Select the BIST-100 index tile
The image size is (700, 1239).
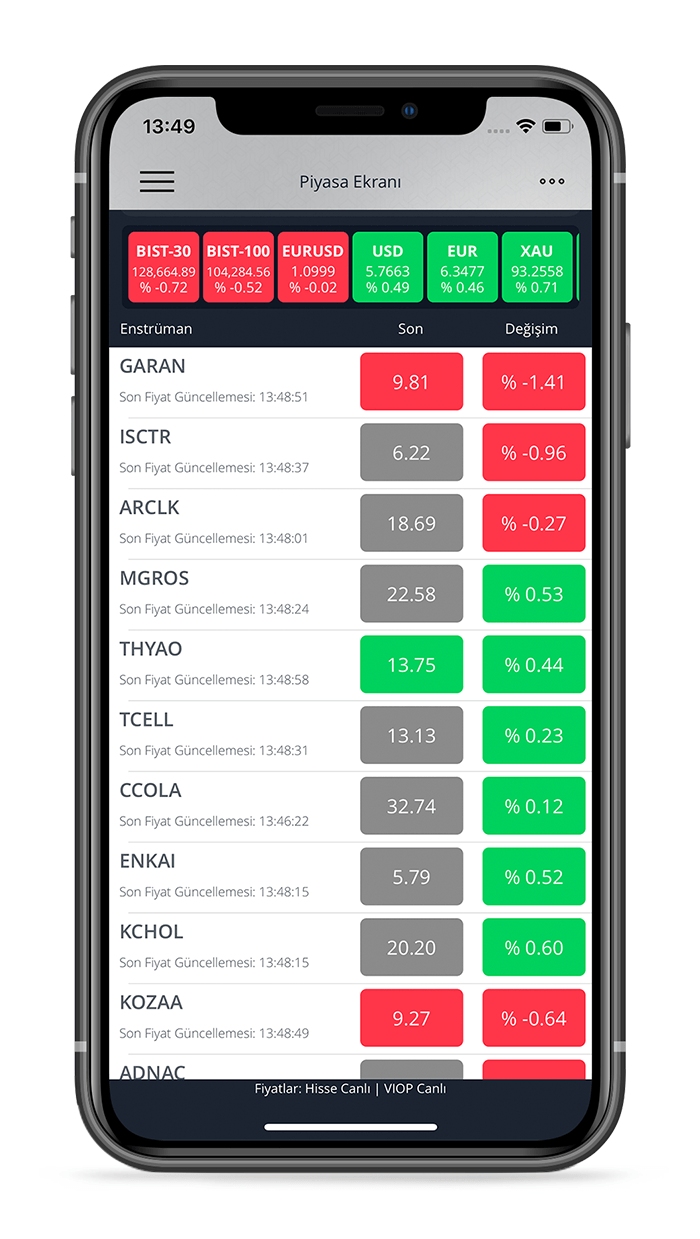[x=238, y=268]
